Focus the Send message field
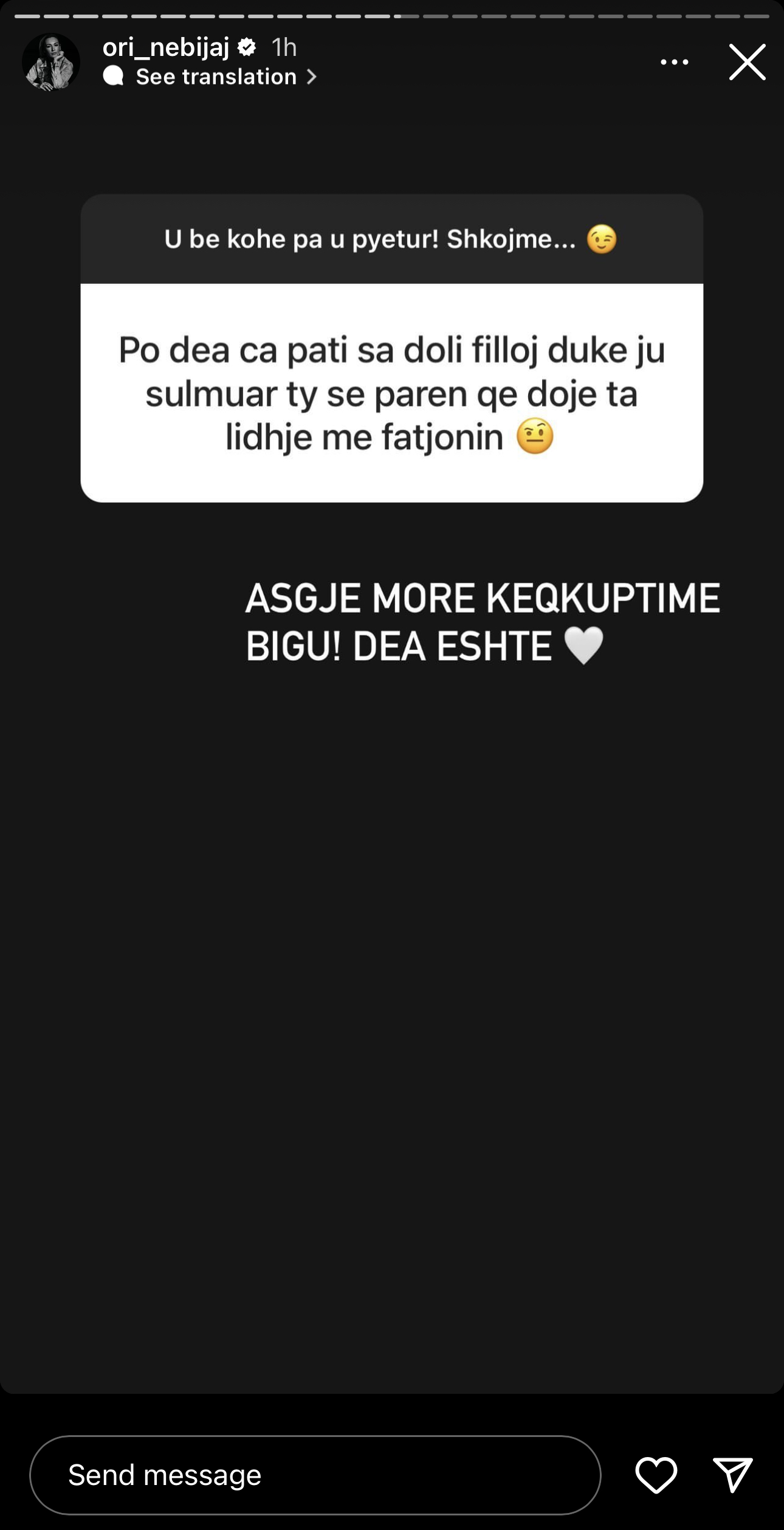784x1530 pixels. tap(315, 1475)
